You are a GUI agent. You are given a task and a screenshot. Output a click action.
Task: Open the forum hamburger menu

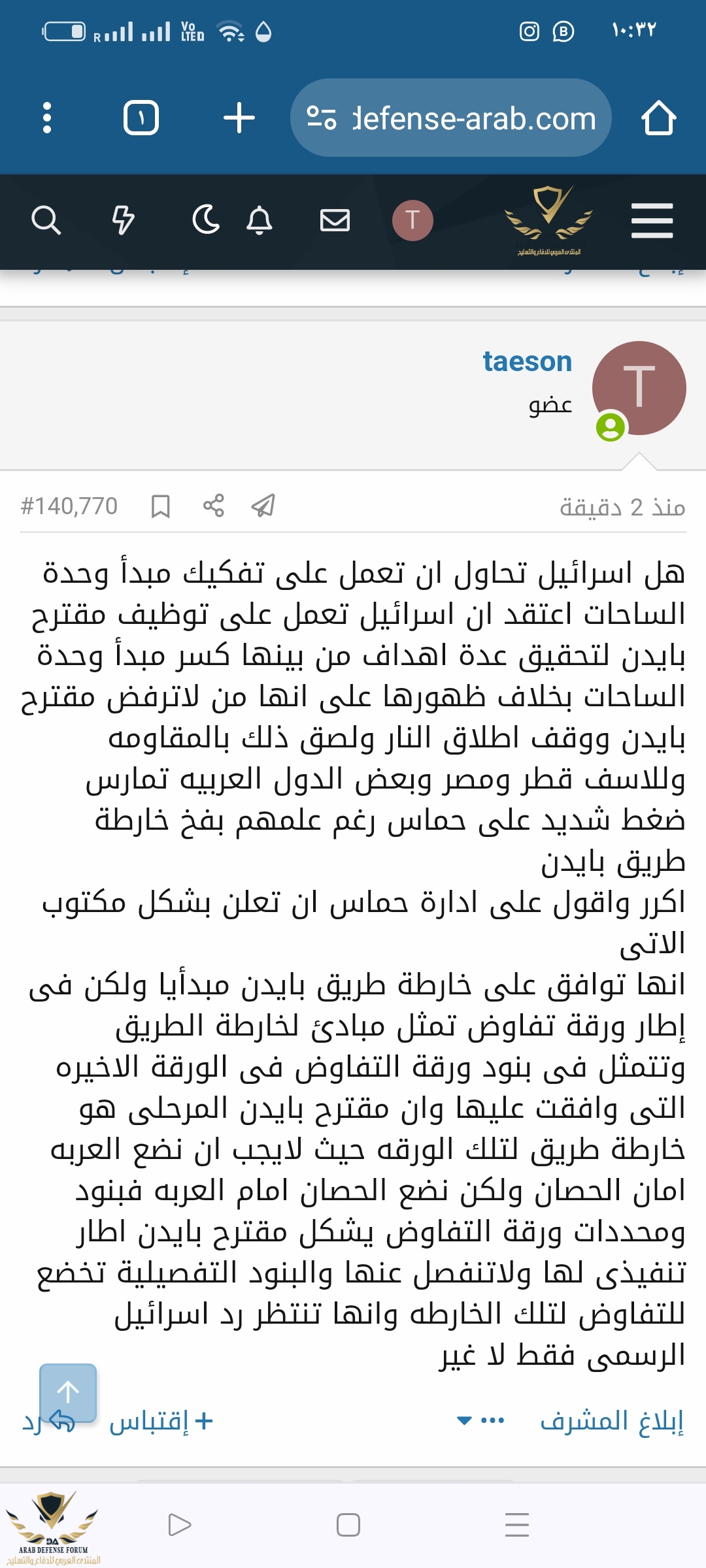click(652, 220)
